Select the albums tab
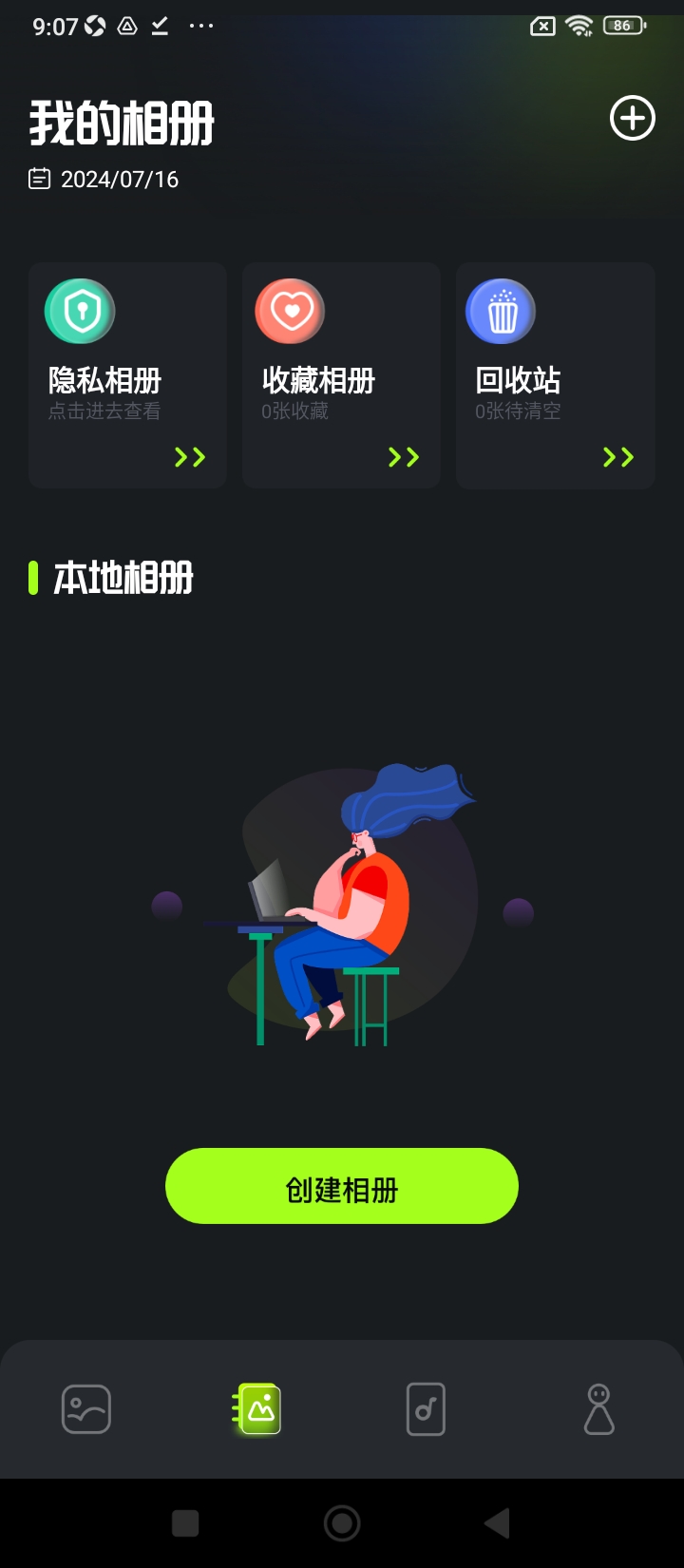The image size is (684, 1568). click(257, 1408)
